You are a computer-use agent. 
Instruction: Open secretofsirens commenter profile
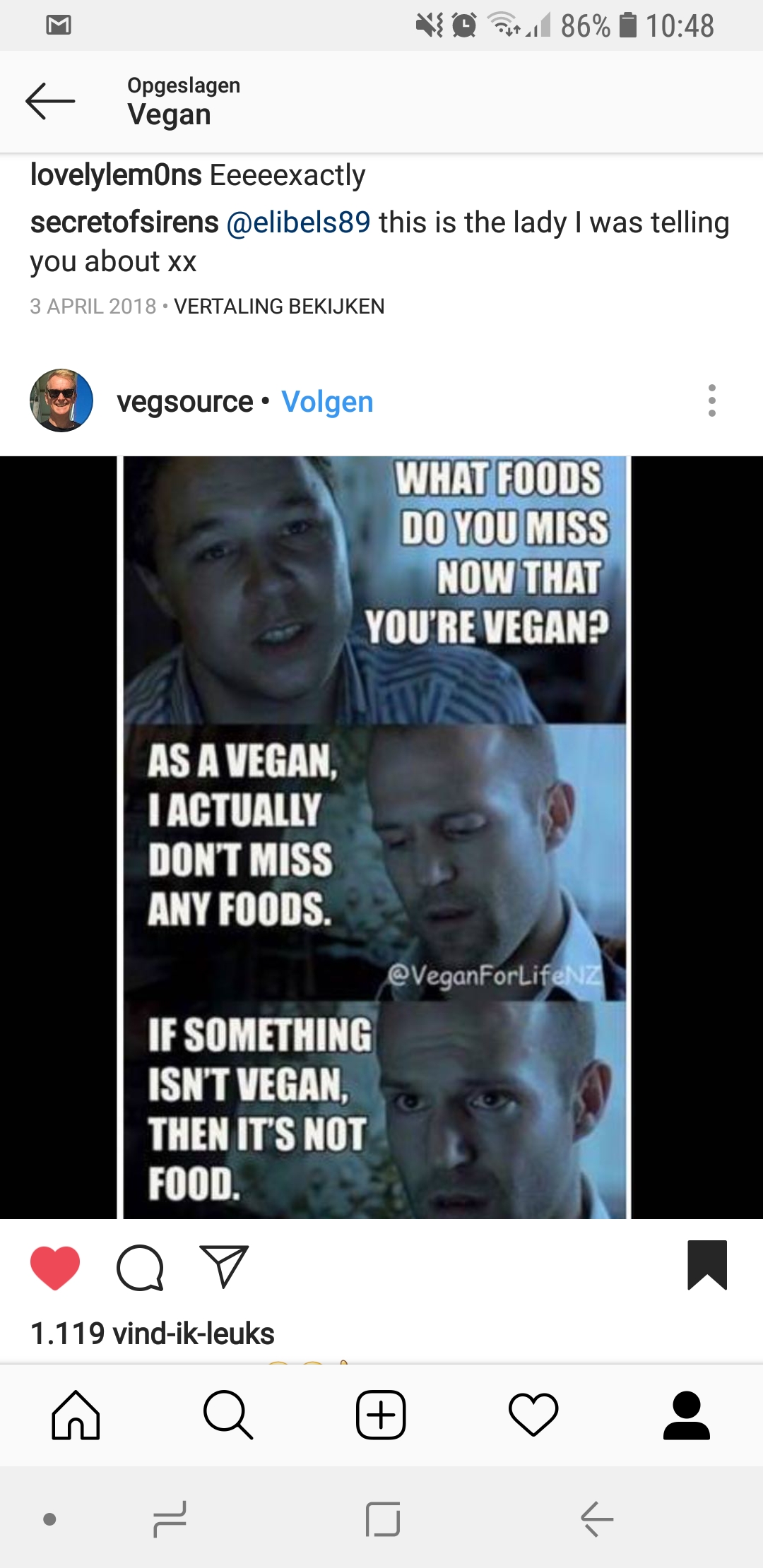click(x=124, y=222)
